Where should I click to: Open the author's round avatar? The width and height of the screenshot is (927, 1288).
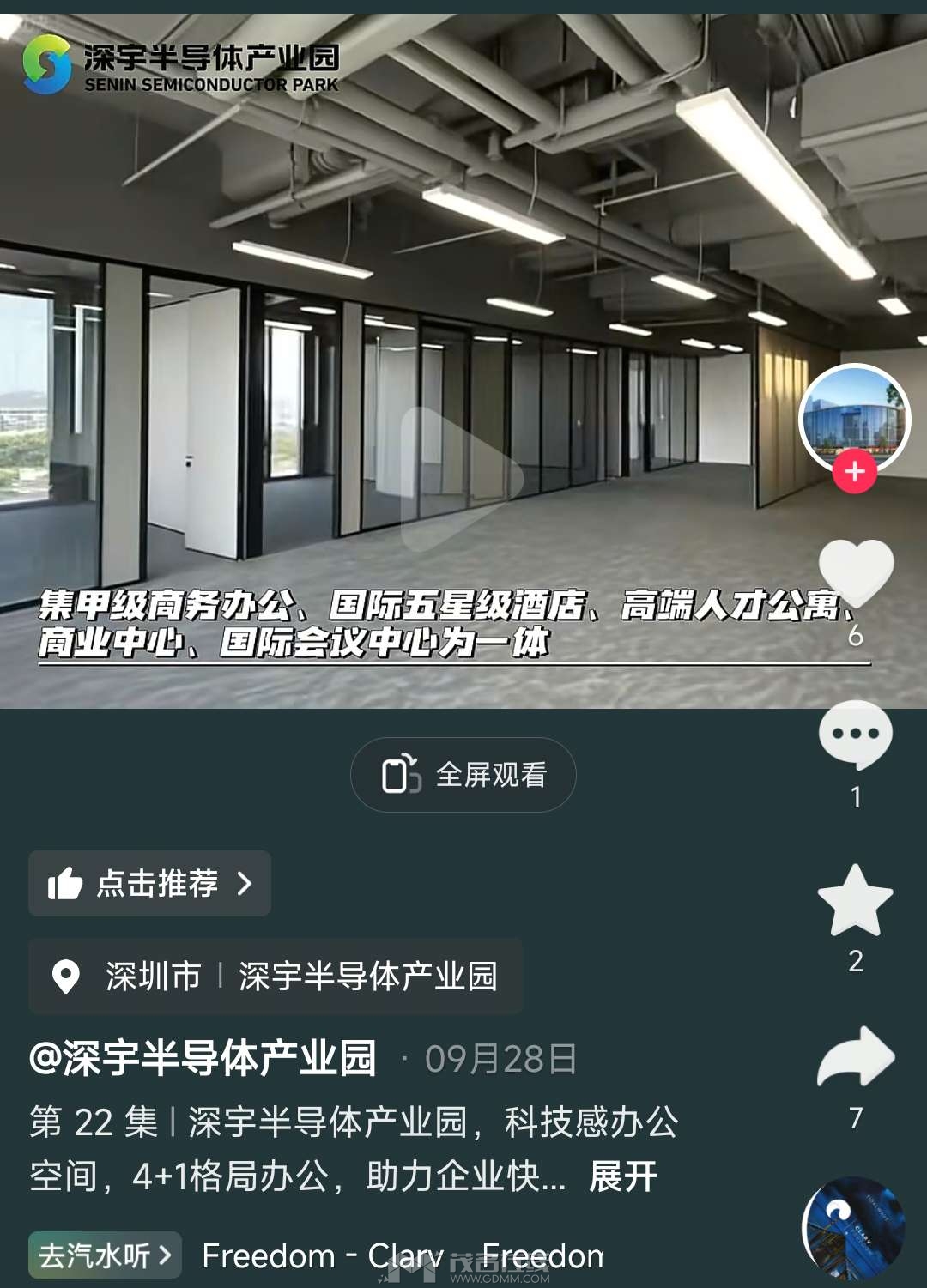[x=854, y=418]
